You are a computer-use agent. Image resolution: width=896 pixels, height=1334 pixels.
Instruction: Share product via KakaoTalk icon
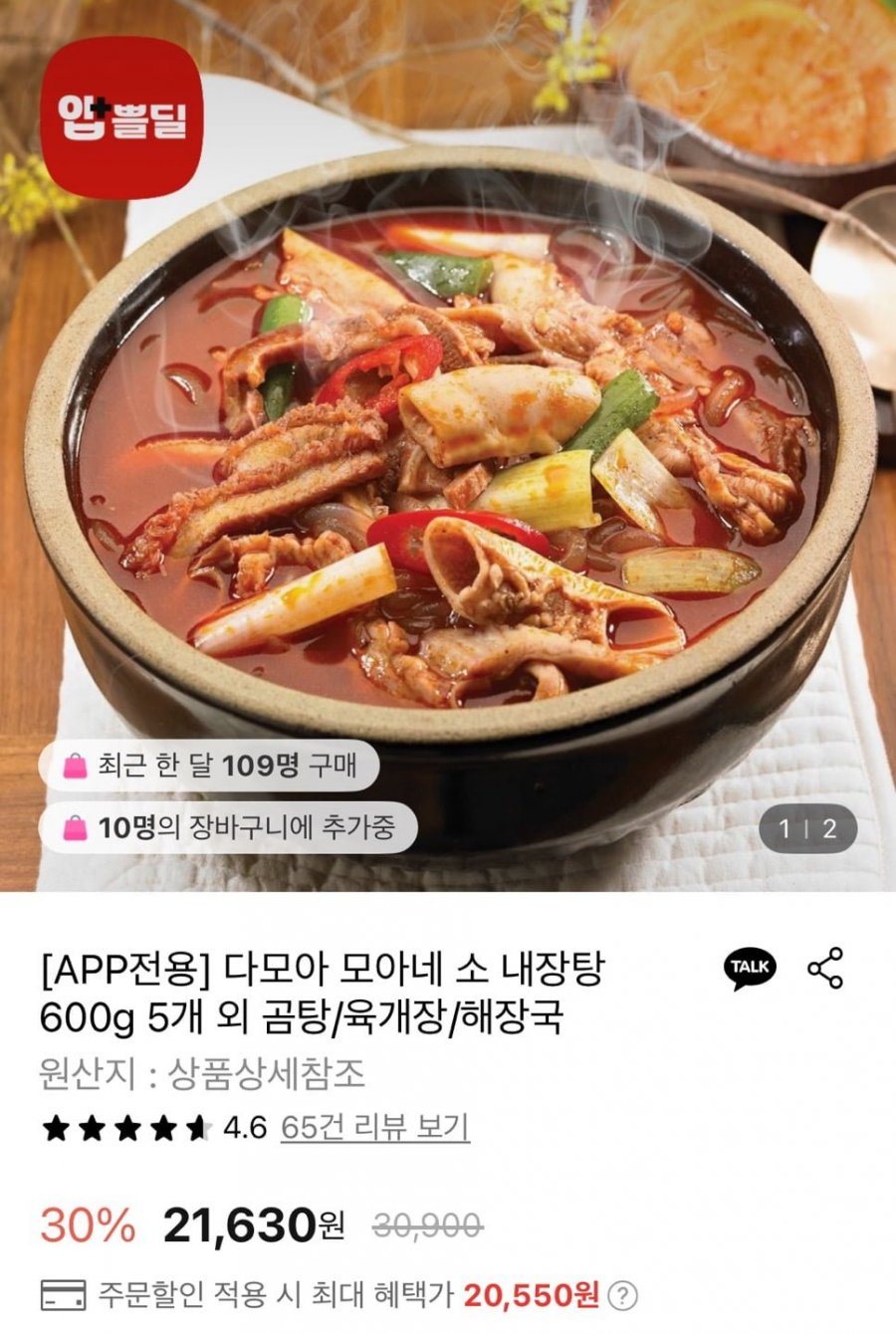[750, 968]
